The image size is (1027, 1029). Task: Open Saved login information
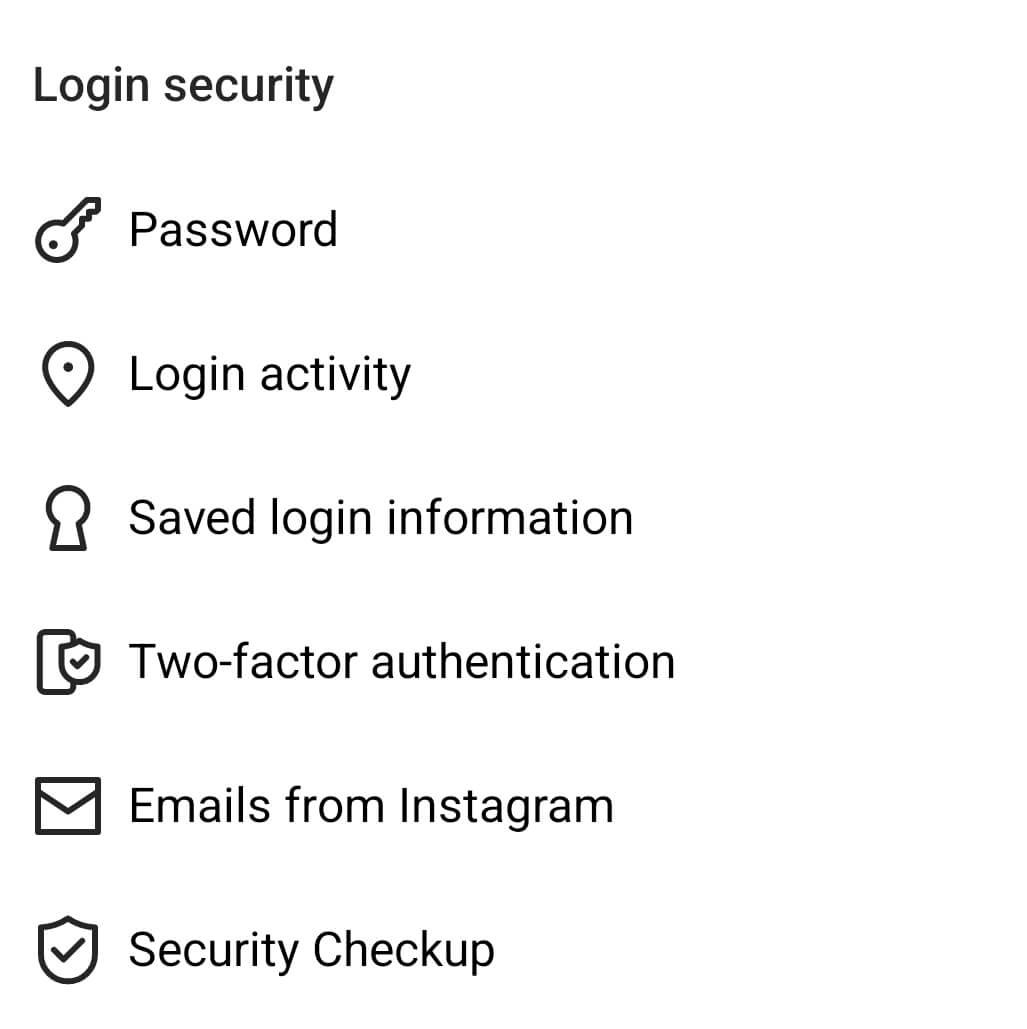tap(380, 516)
